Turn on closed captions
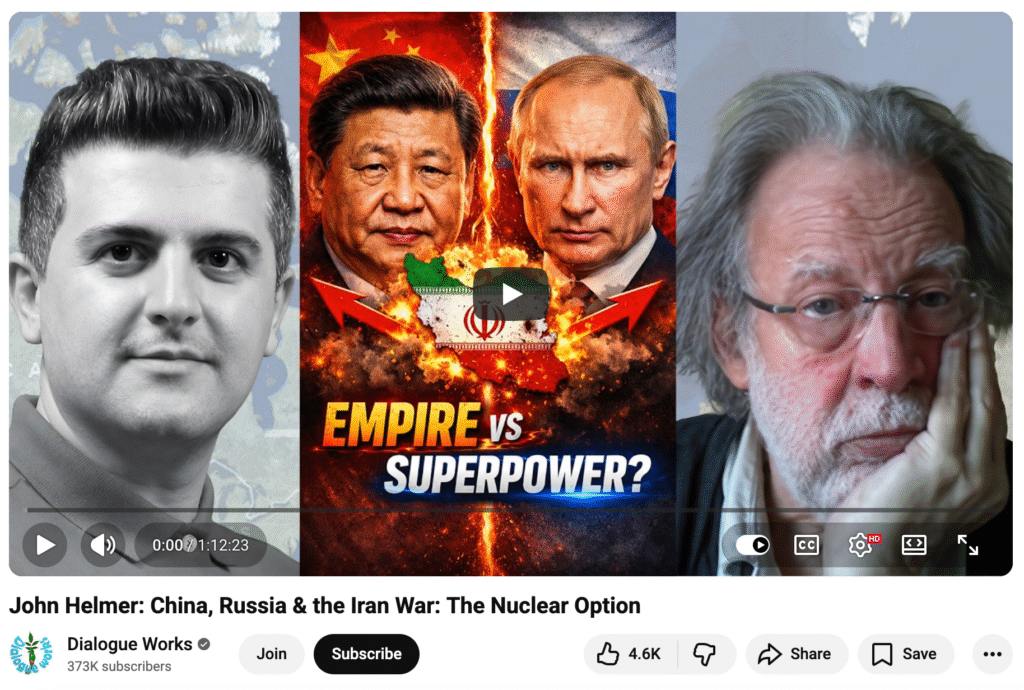This screenshot has width=1024, height=690. [x=806, y=545]
